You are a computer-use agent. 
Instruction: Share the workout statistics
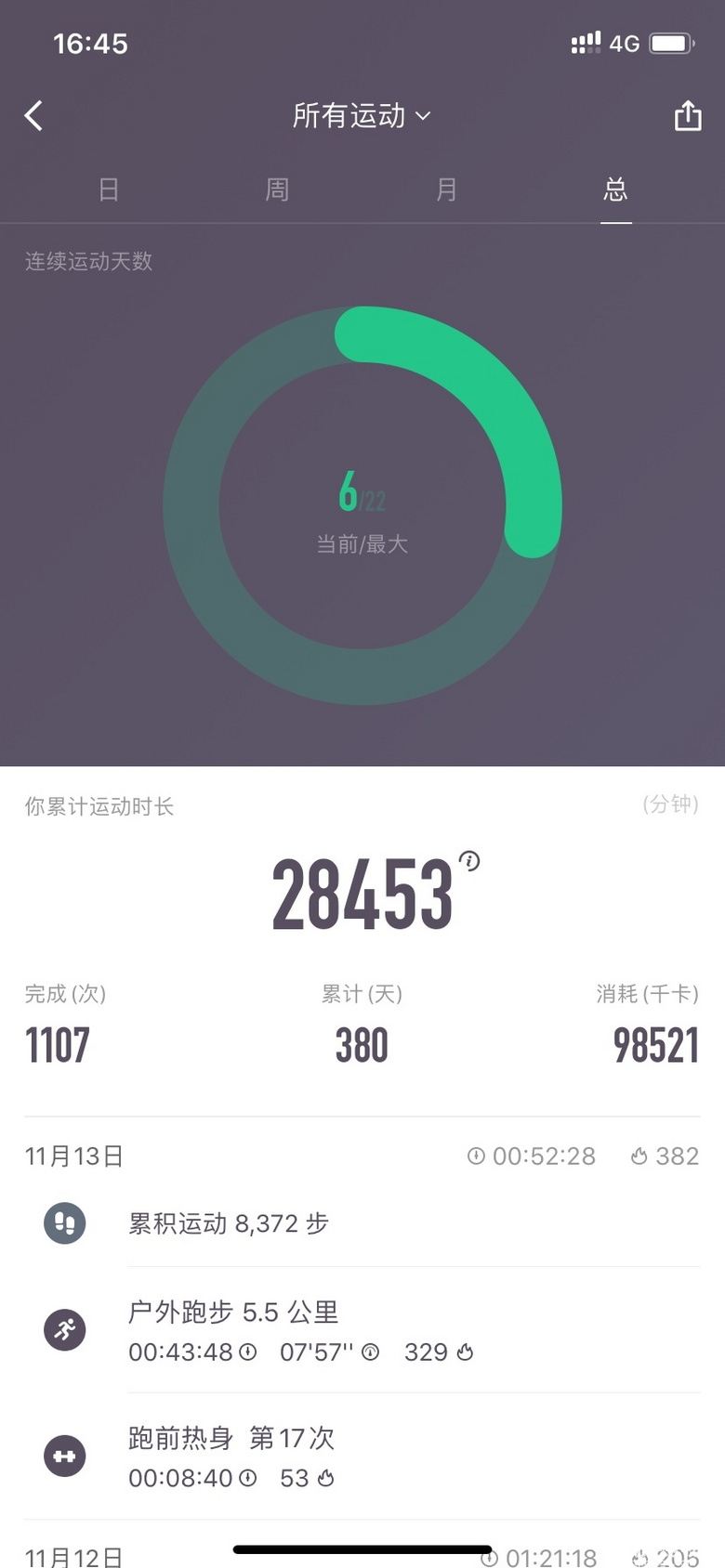point(687,116)
